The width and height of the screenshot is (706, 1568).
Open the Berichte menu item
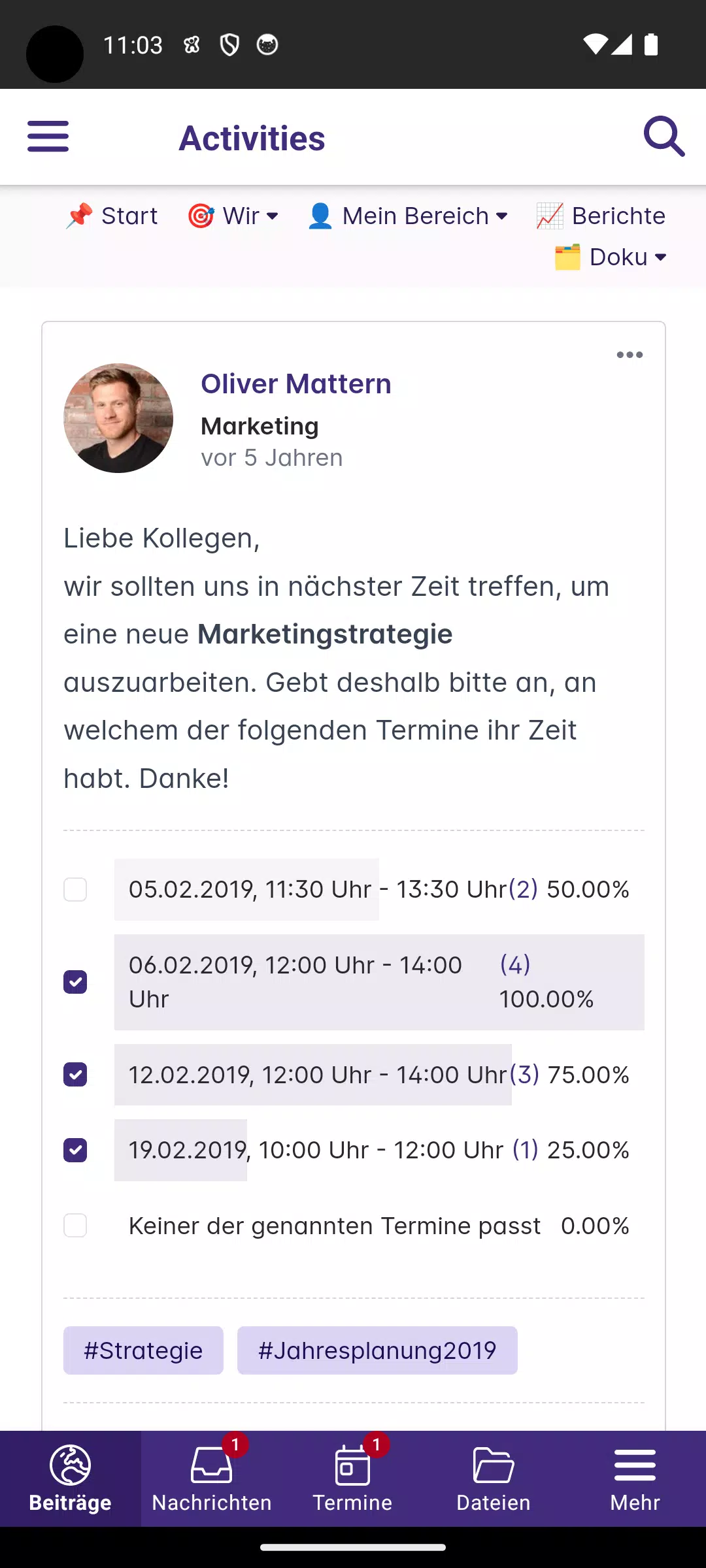(601, 216)
